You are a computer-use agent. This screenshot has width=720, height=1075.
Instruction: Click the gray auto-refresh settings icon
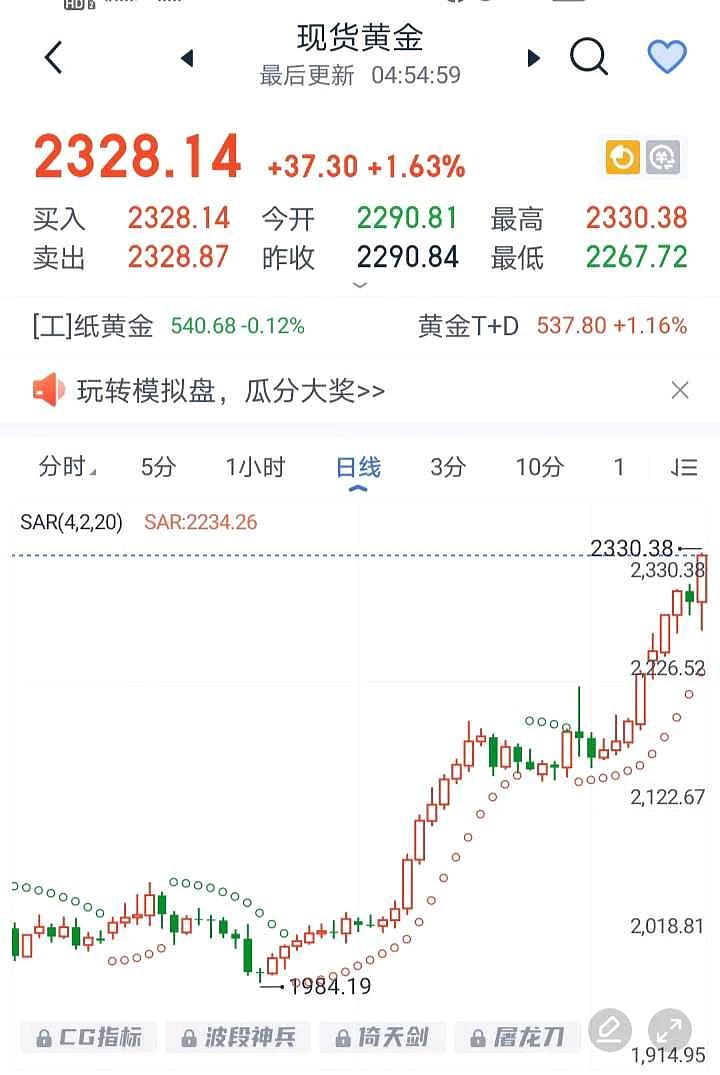click(x=662, y=156)
